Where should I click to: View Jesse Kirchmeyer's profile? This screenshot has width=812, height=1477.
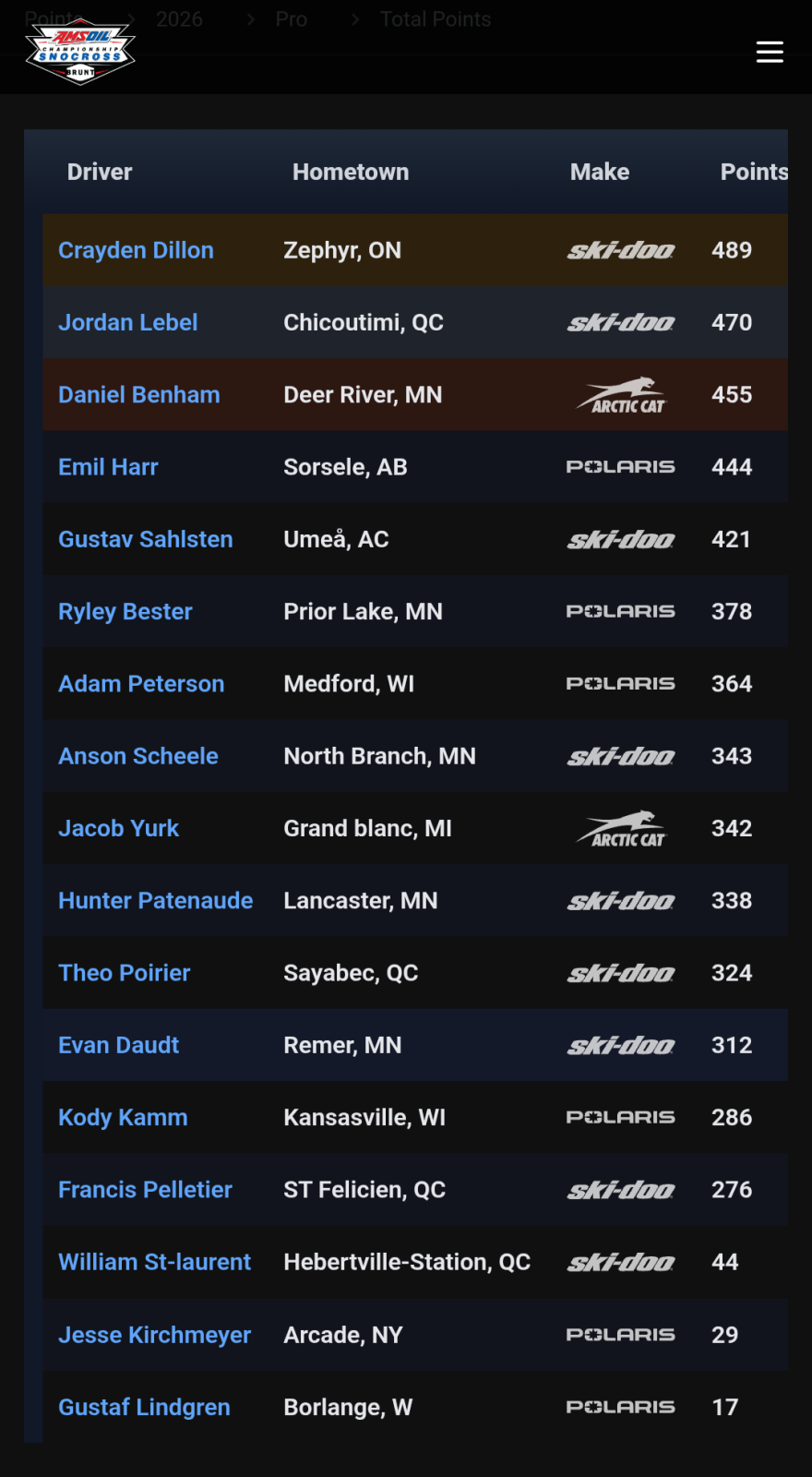click(154, 1335)
